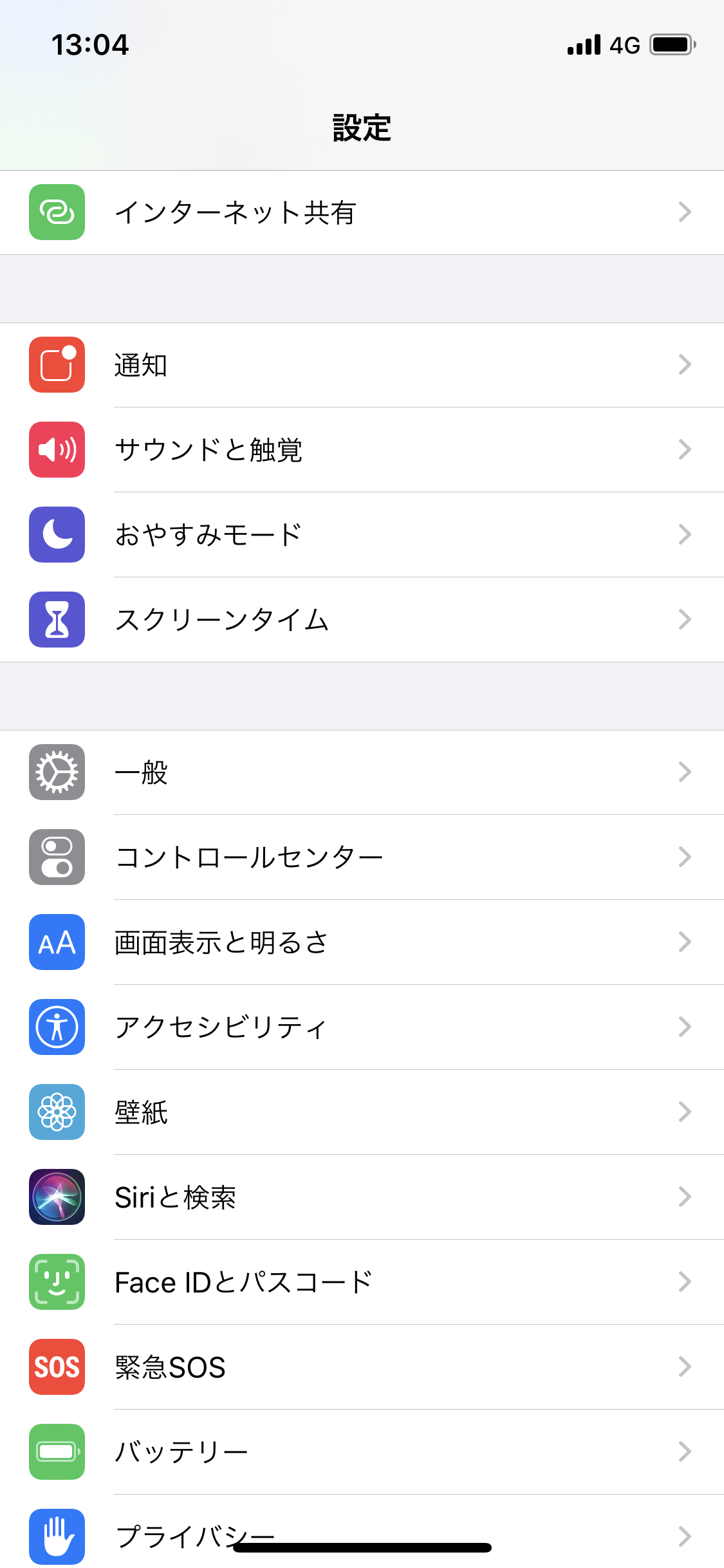This screenshot has width=724, height=1568.
Task: Go to アクセシビリティ settings
Action: 362,1027
